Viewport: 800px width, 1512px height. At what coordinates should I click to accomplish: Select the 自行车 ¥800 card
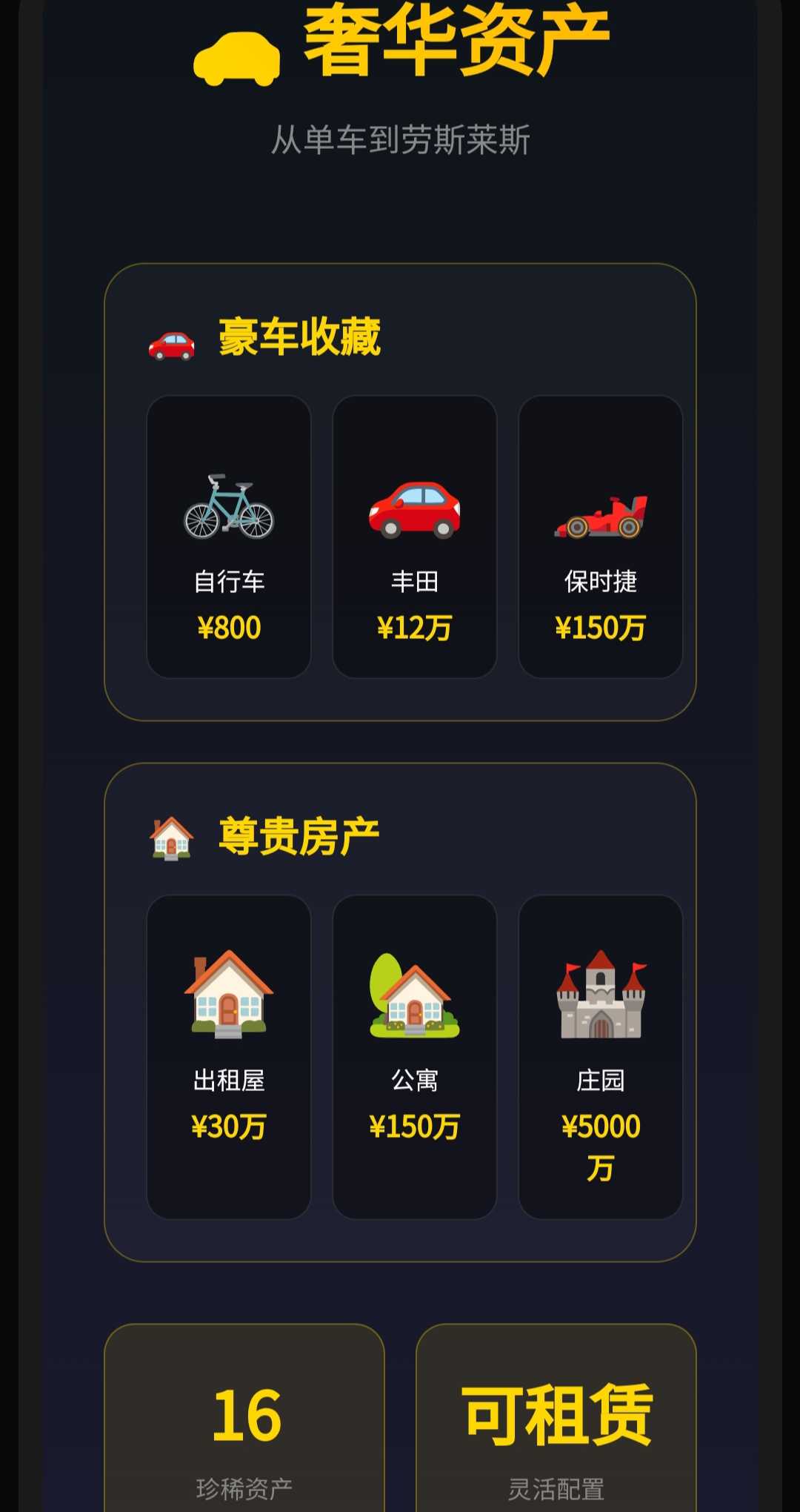coord(229,537)
